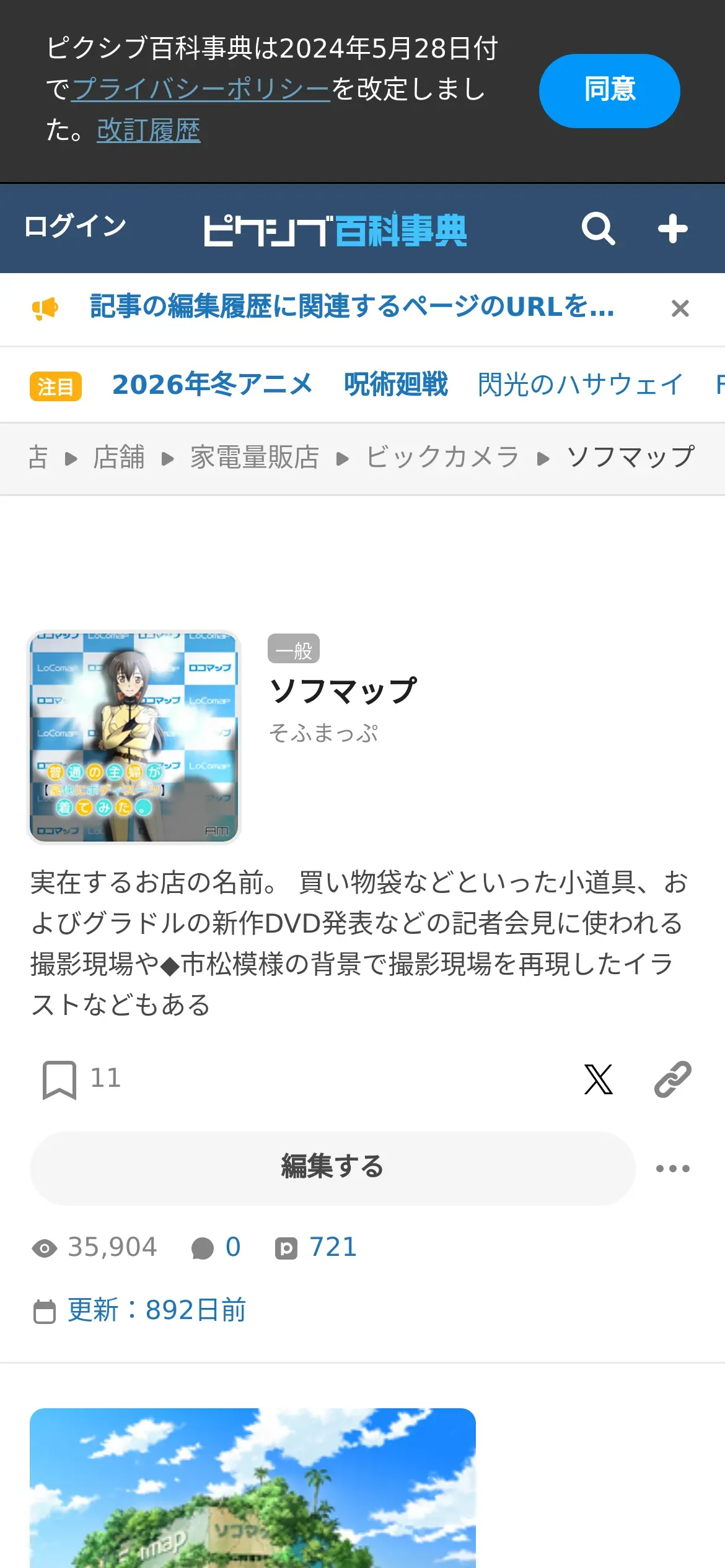Bookmark the ソフマップ article

(59, 1079)
